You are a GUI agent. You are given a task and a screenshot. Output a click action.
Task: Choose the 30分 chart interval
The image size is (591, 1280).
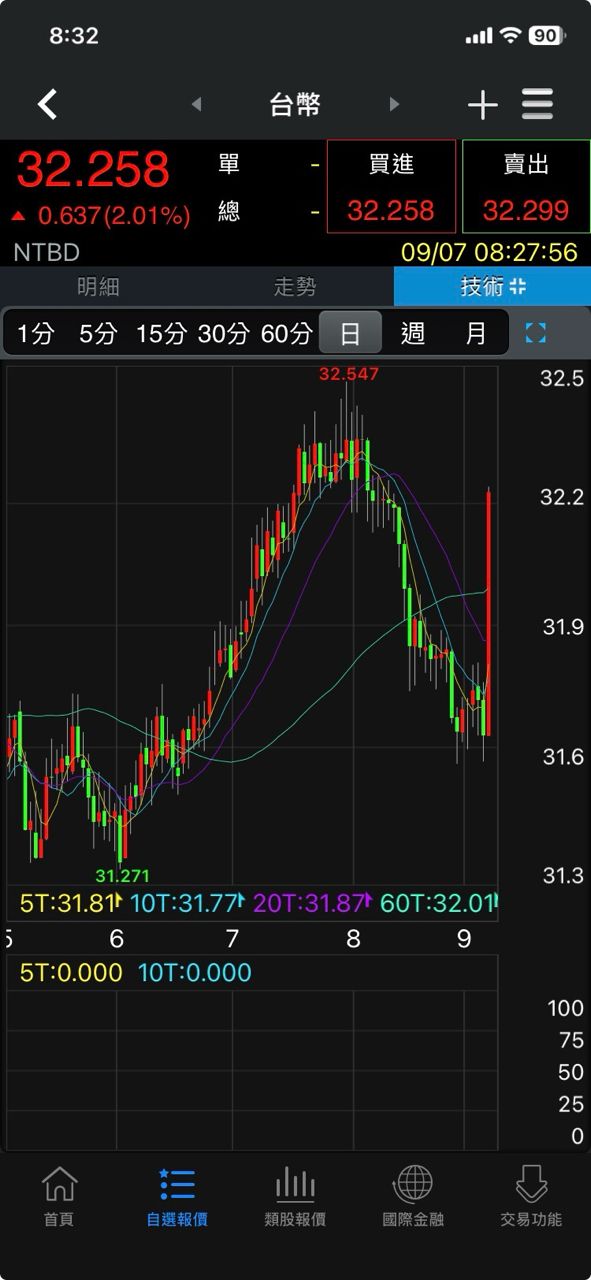coord(223,333)
